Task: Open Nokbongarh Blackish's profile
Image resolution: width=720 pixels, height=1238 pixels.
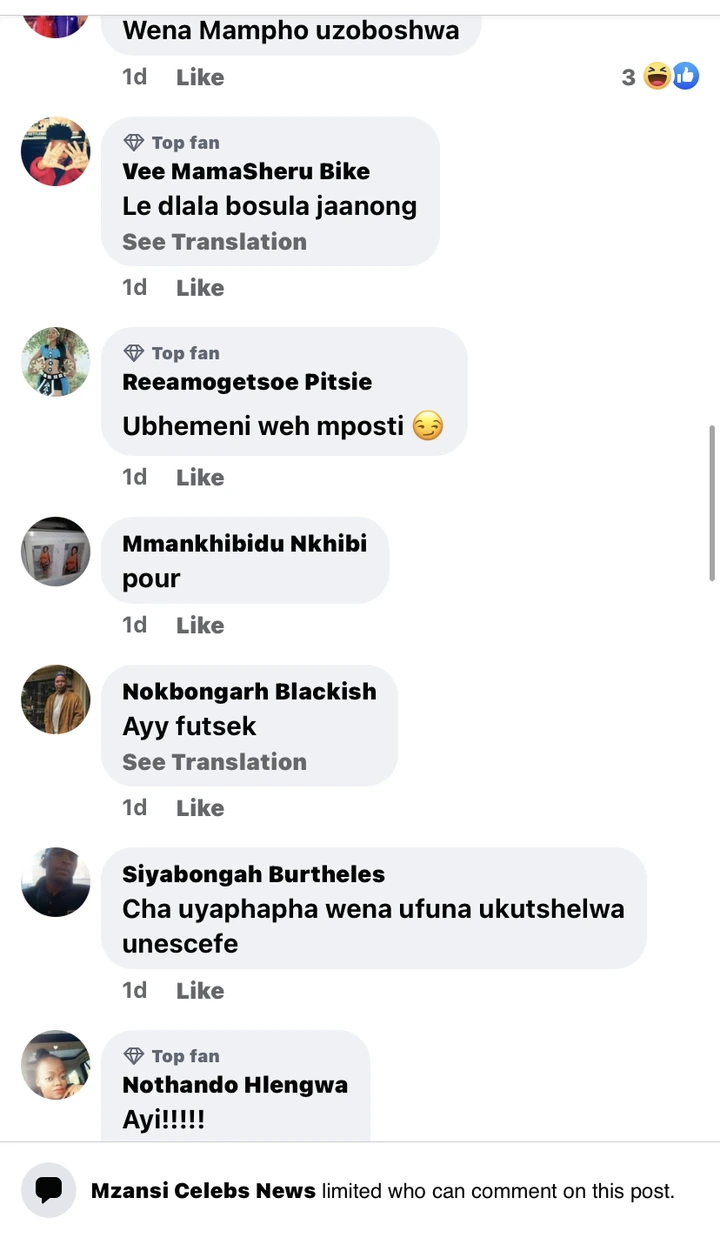Action: pos(249,691)
